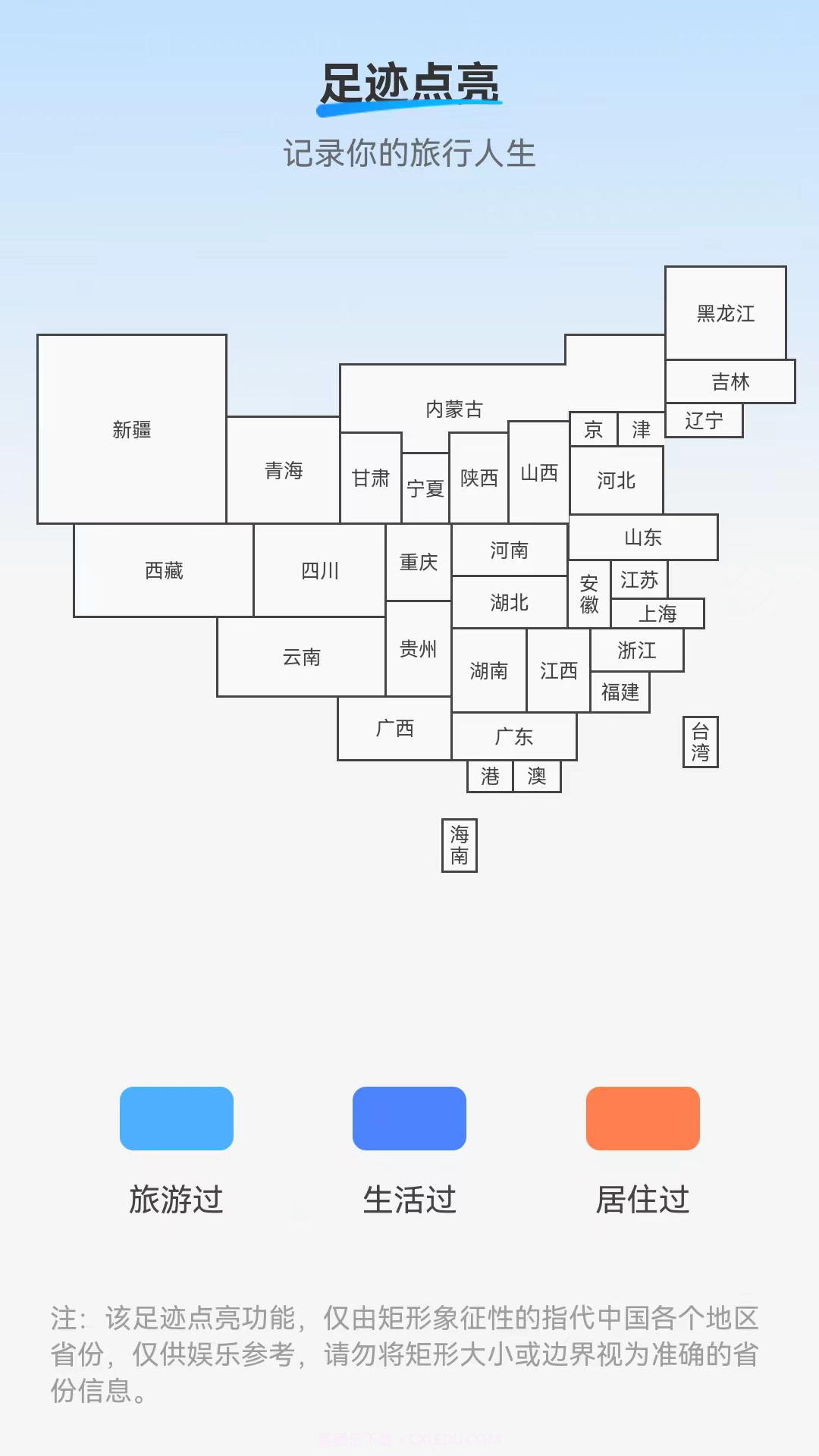Choose the orange 居住过 color swatch

click(642, 1118)
